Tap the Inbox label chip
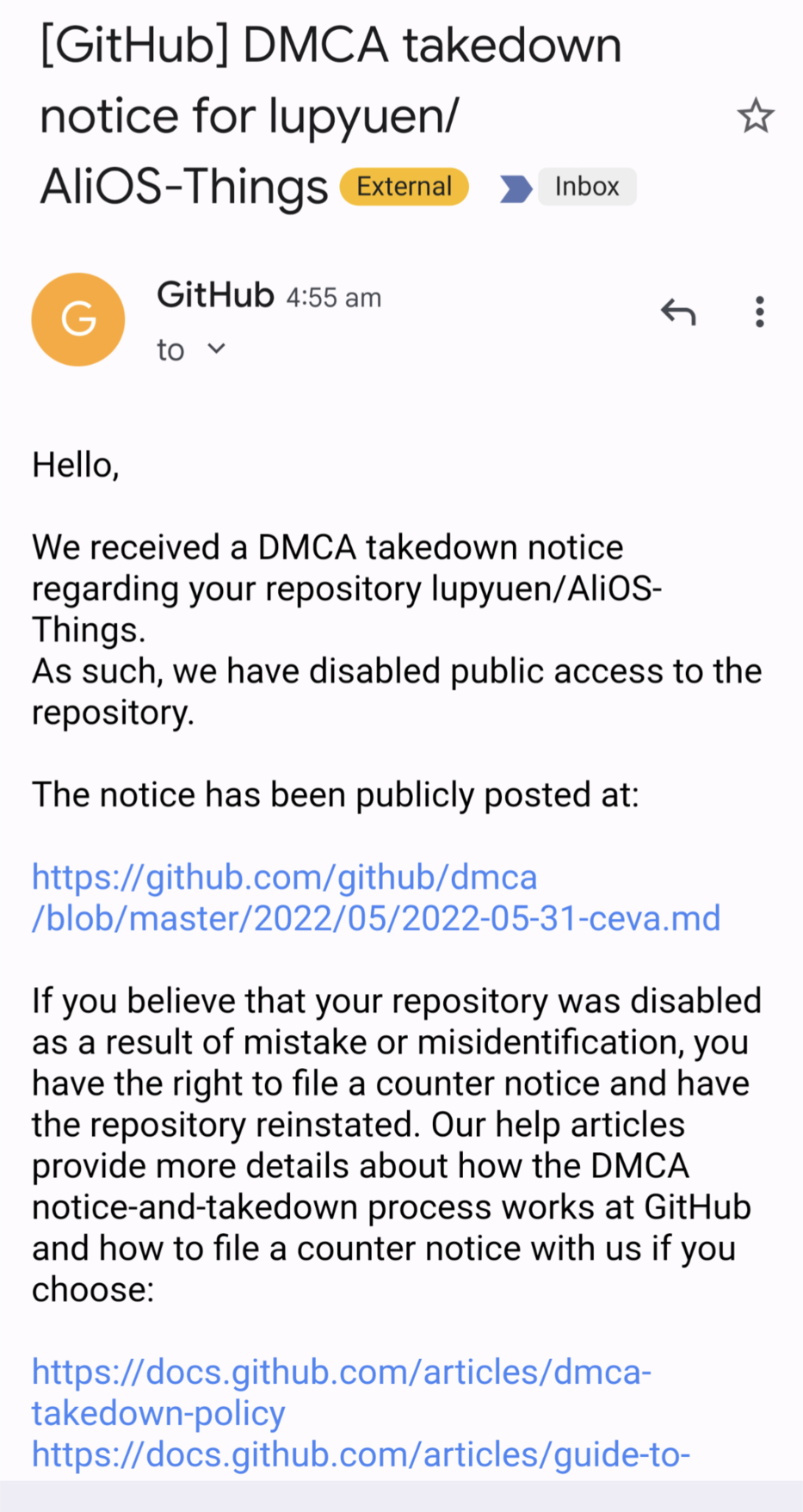This screenshot has width=803, height=1512. [x=586, y=187]
